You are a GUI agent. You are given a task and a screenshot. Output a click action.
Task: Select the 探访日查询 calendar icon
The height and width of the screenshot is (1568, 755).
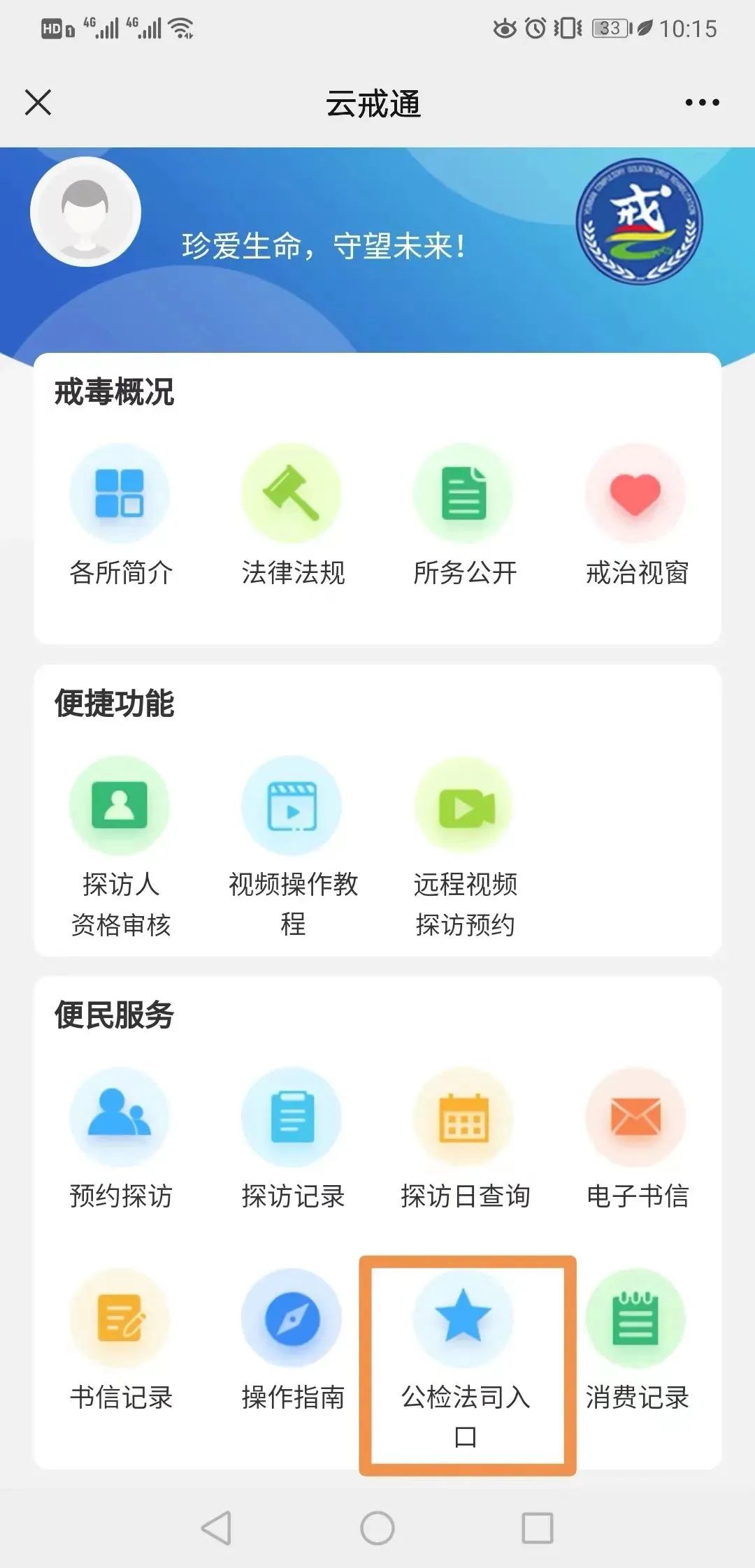click(463, 1118)
